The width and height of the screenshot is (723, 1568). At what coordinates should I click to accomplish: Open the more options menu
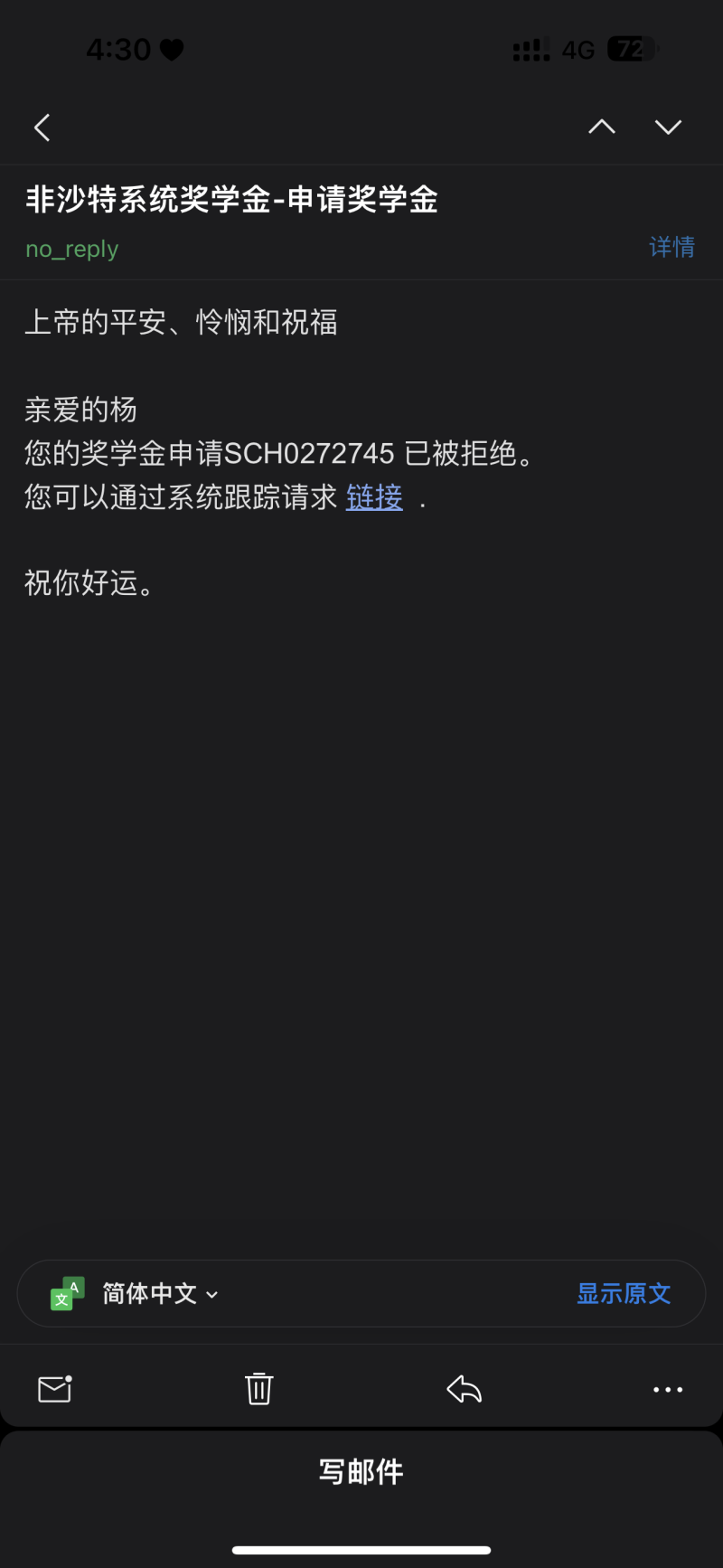click(x=668, y=1389)
